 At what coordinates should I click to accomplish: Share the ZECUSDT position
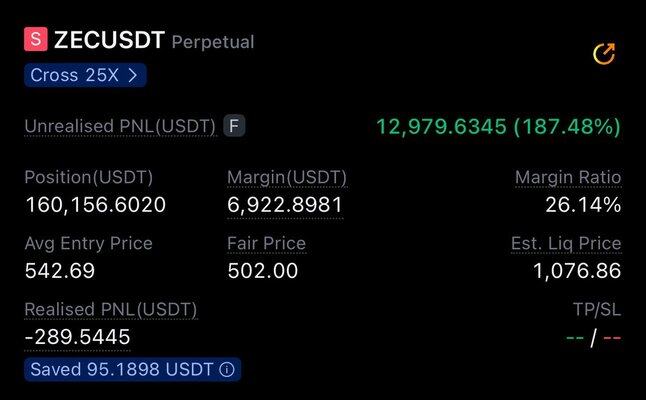pyautogui.click(x=604, y=54)
